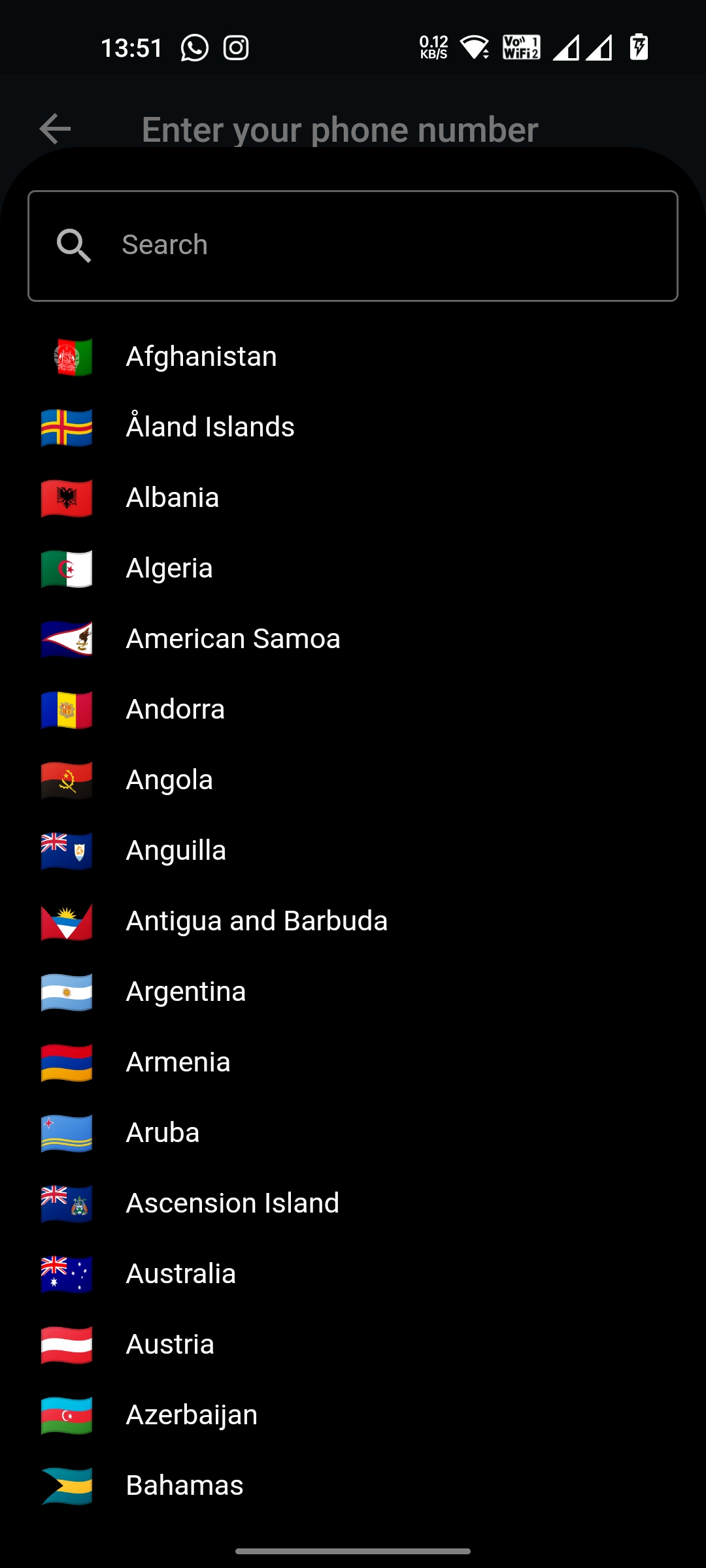
Task: Choose Anguilla as the country
Action: (176, 851)
